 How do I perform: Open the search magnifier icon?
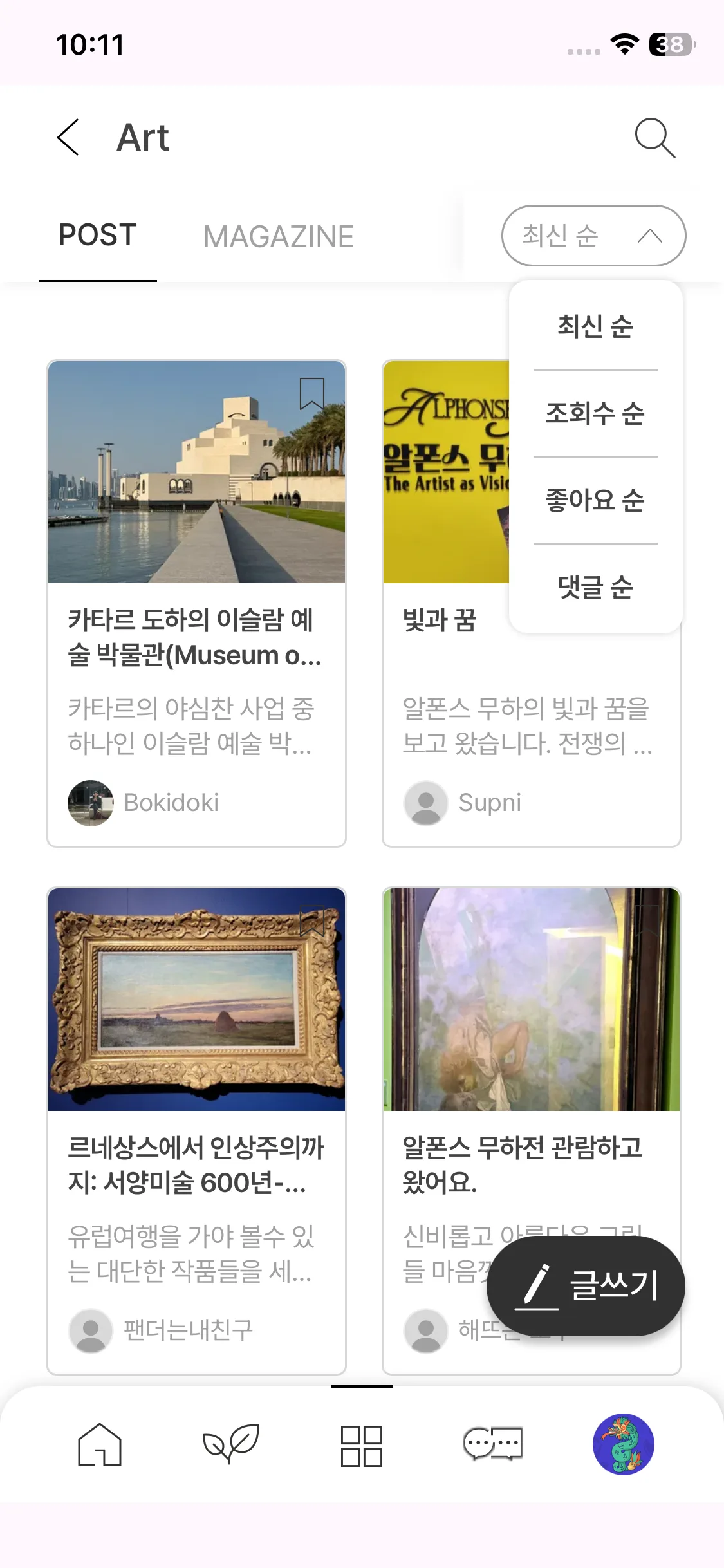pos(654,138)
